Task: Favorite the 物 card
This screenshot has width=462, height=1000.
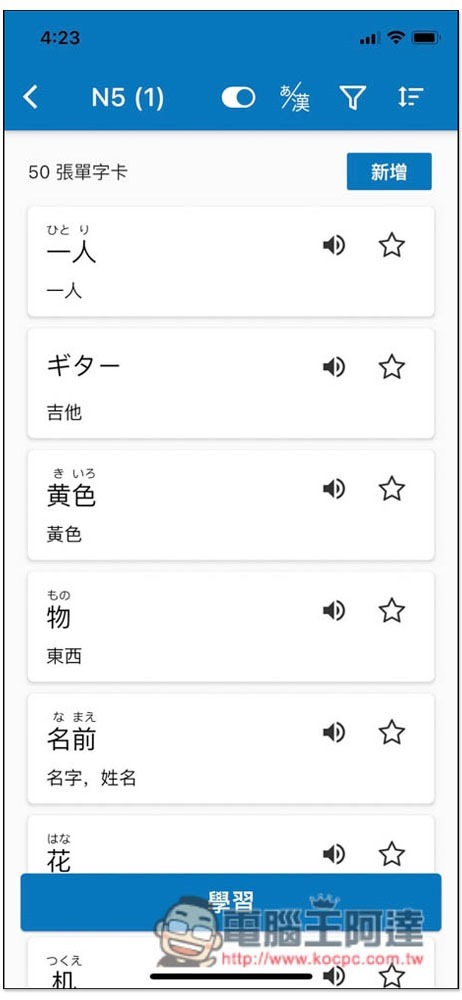Action: 392,610
